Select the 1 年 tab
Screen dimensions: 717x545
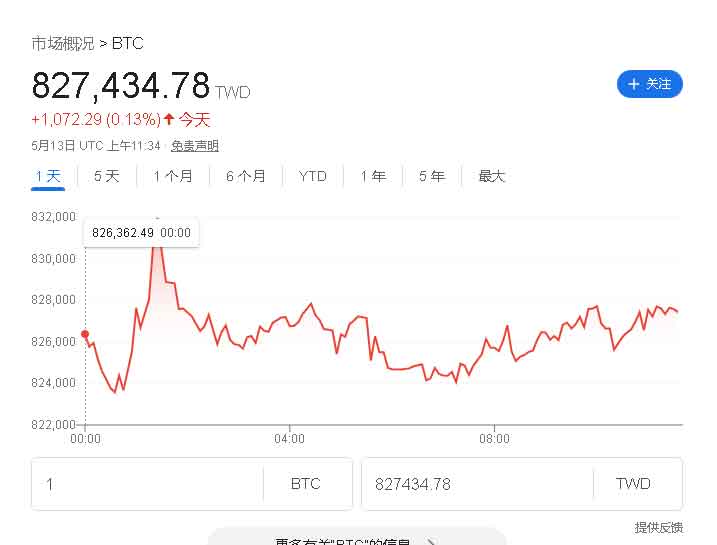pos(372,176)
